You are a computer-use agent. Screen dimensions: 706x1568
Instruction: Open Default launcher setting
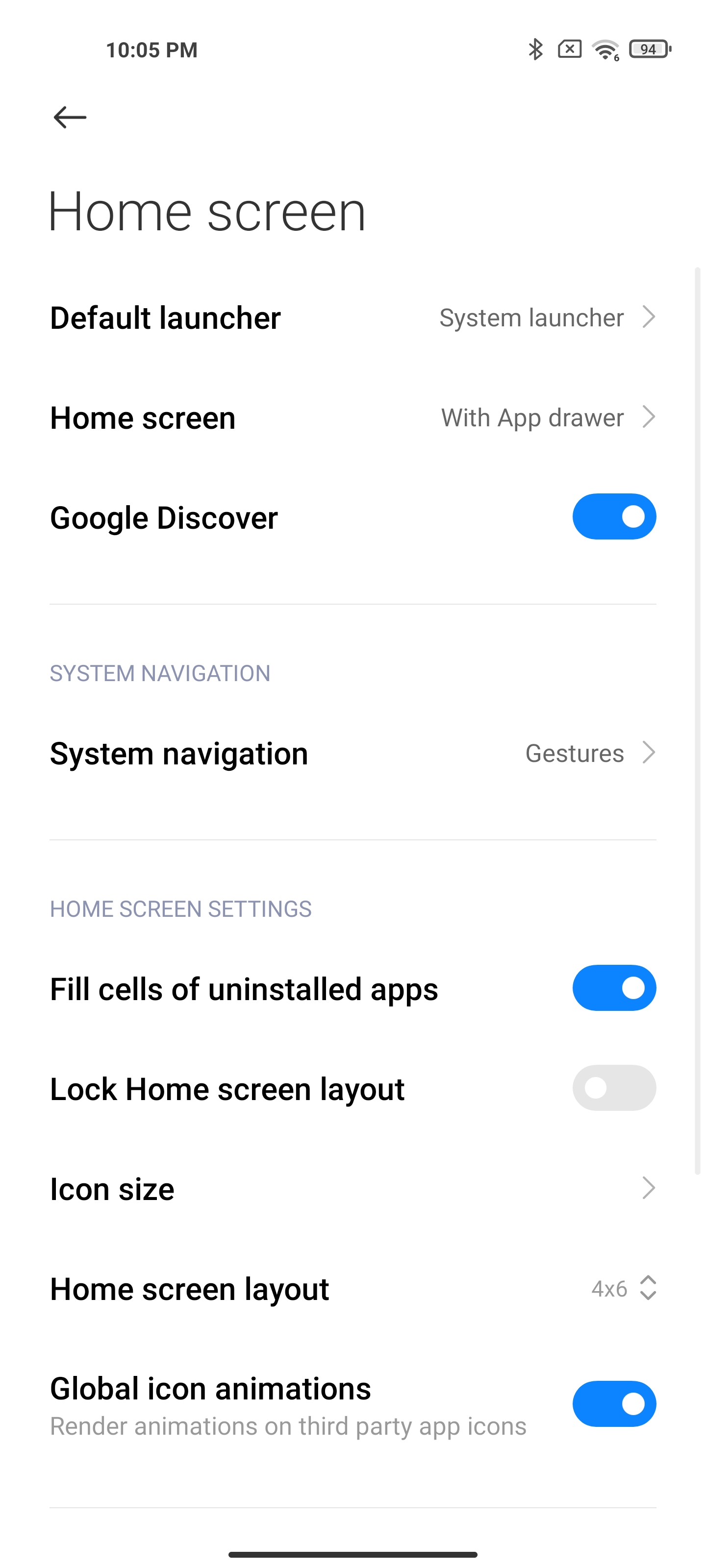pos(353,318)
